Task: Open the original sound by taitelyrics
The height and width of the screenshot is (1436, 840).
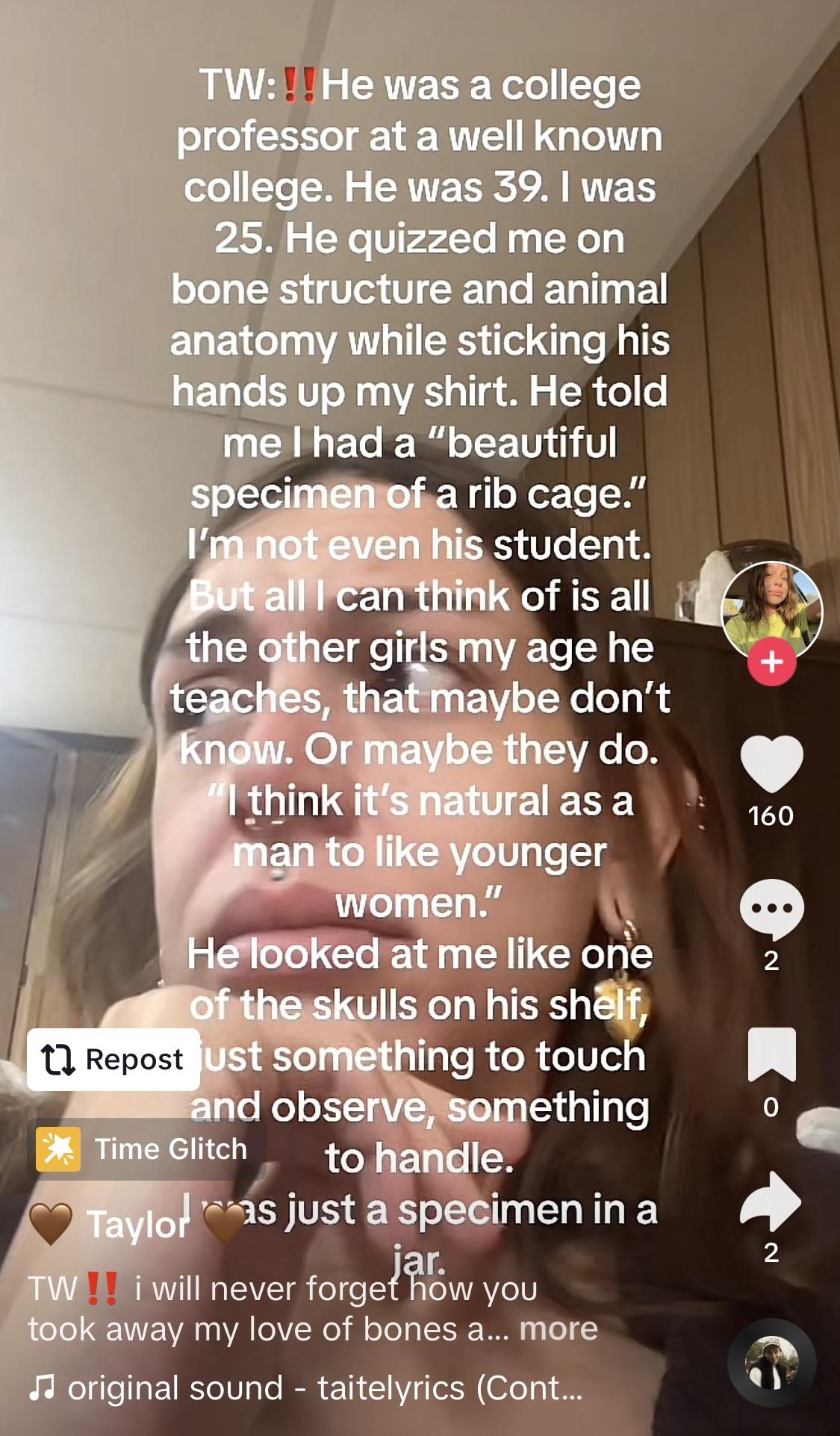Action: coord(306,1388)
